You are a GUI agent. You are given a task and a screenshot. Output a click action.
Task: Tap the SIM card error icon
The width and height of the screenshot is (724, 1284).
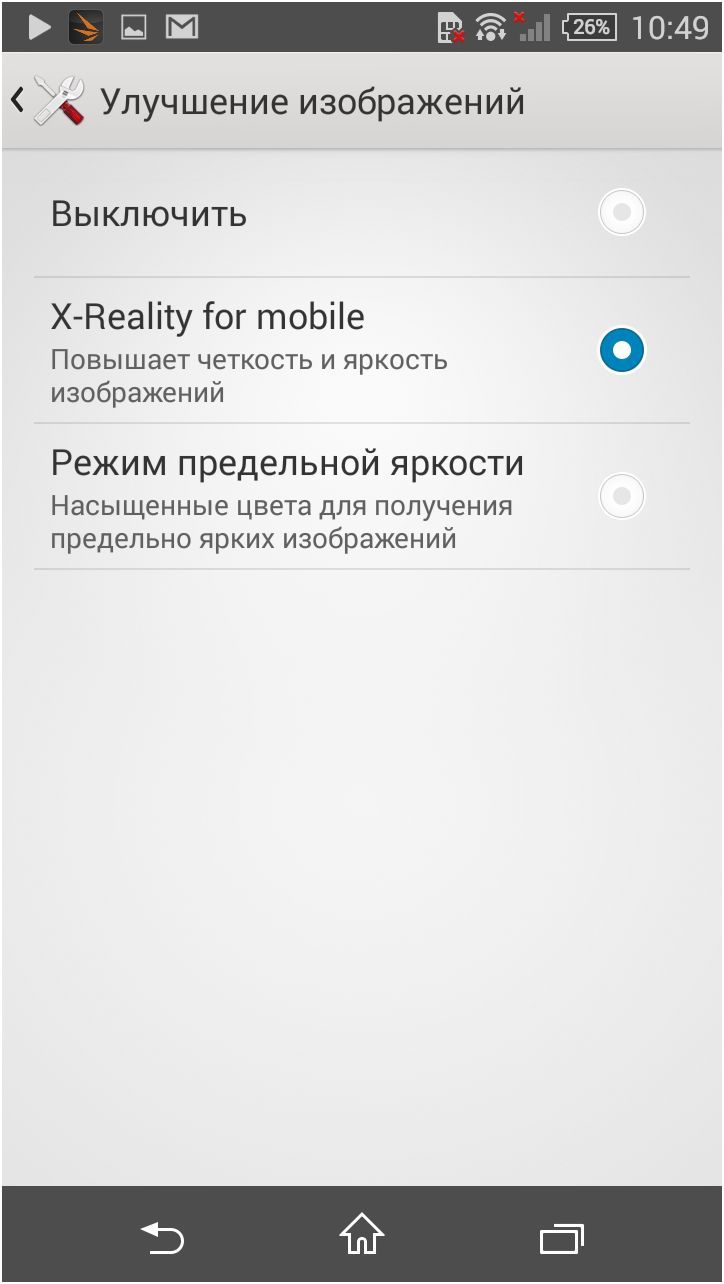[x=452, y=26]
